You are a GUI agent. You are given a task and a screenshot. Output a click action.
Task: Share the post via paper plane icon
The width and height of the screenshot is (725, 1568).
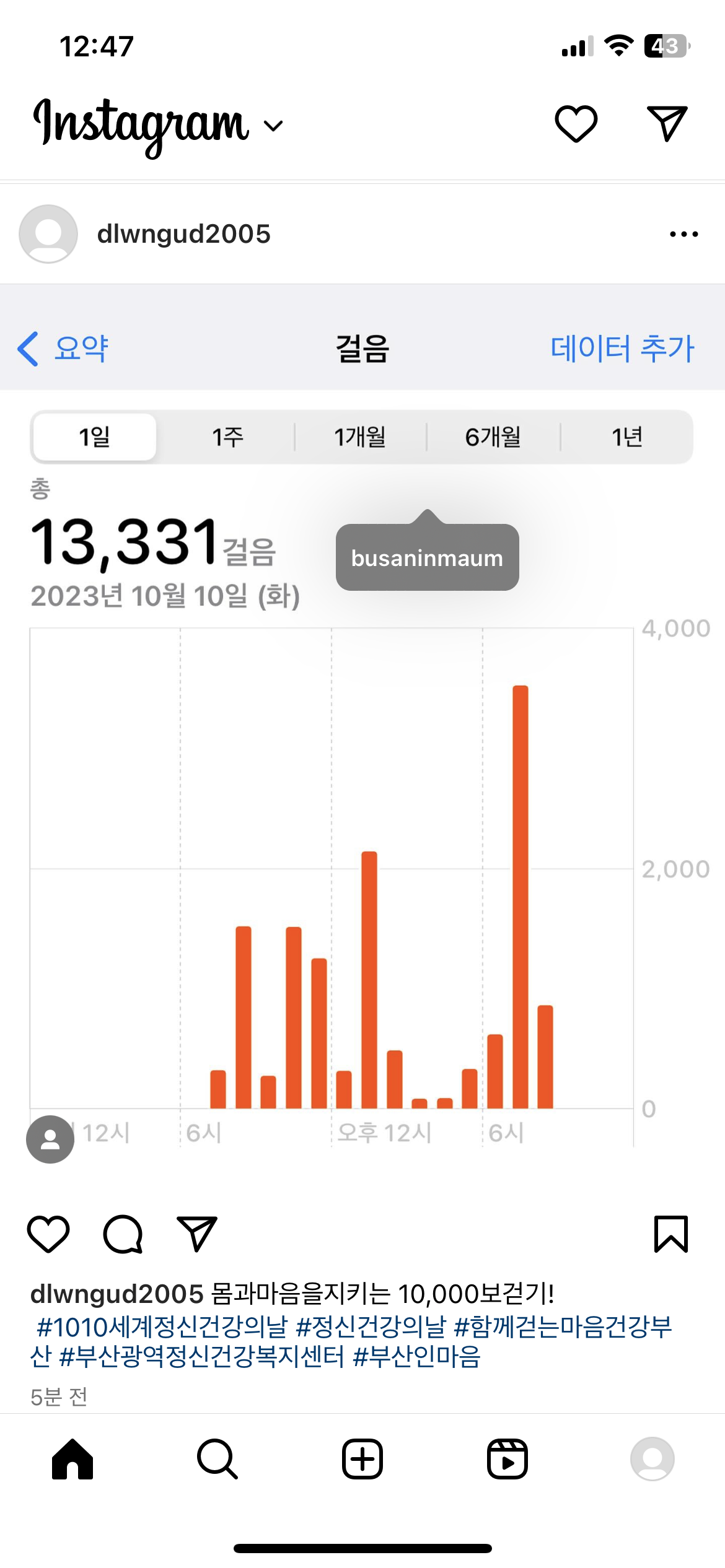(x=197, y=1234)
